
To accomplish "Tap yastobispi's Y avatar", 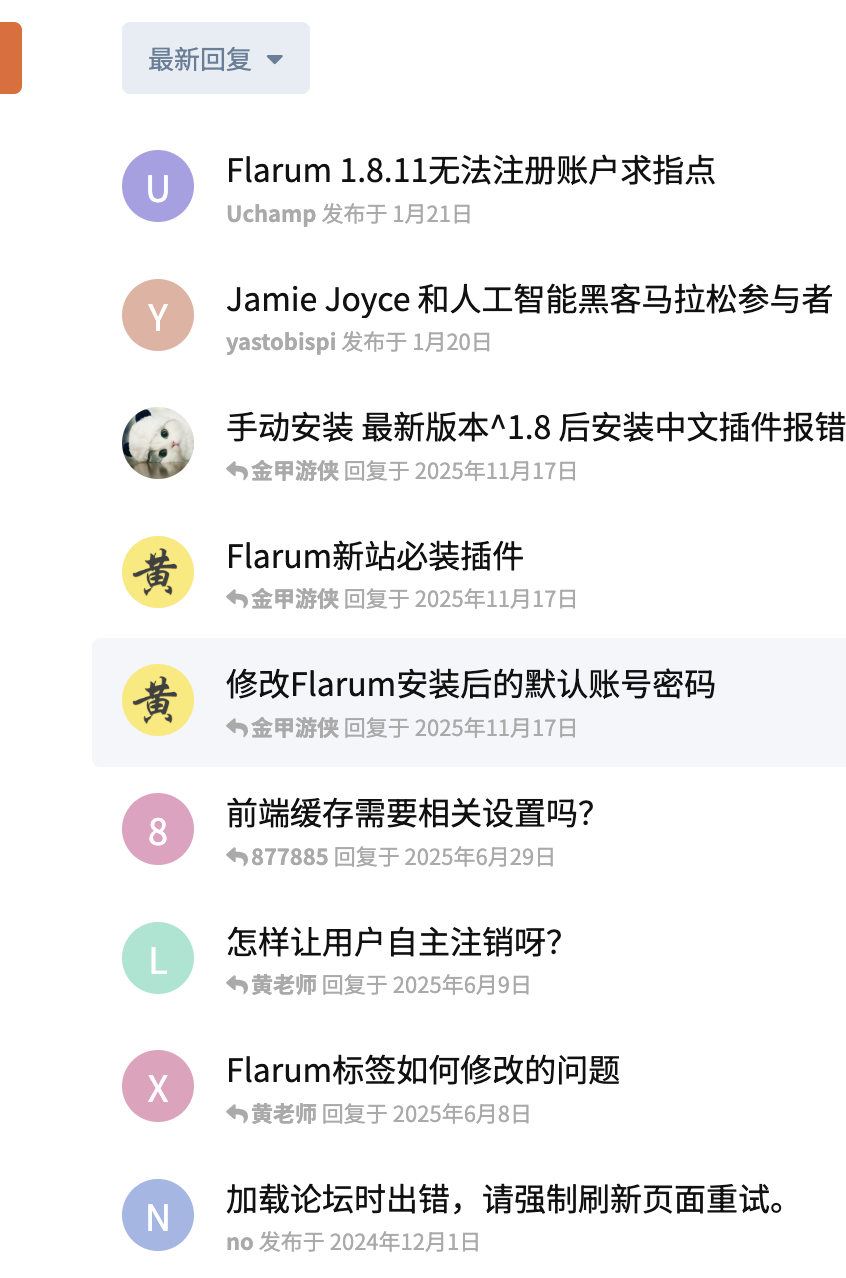I will 158,315.
